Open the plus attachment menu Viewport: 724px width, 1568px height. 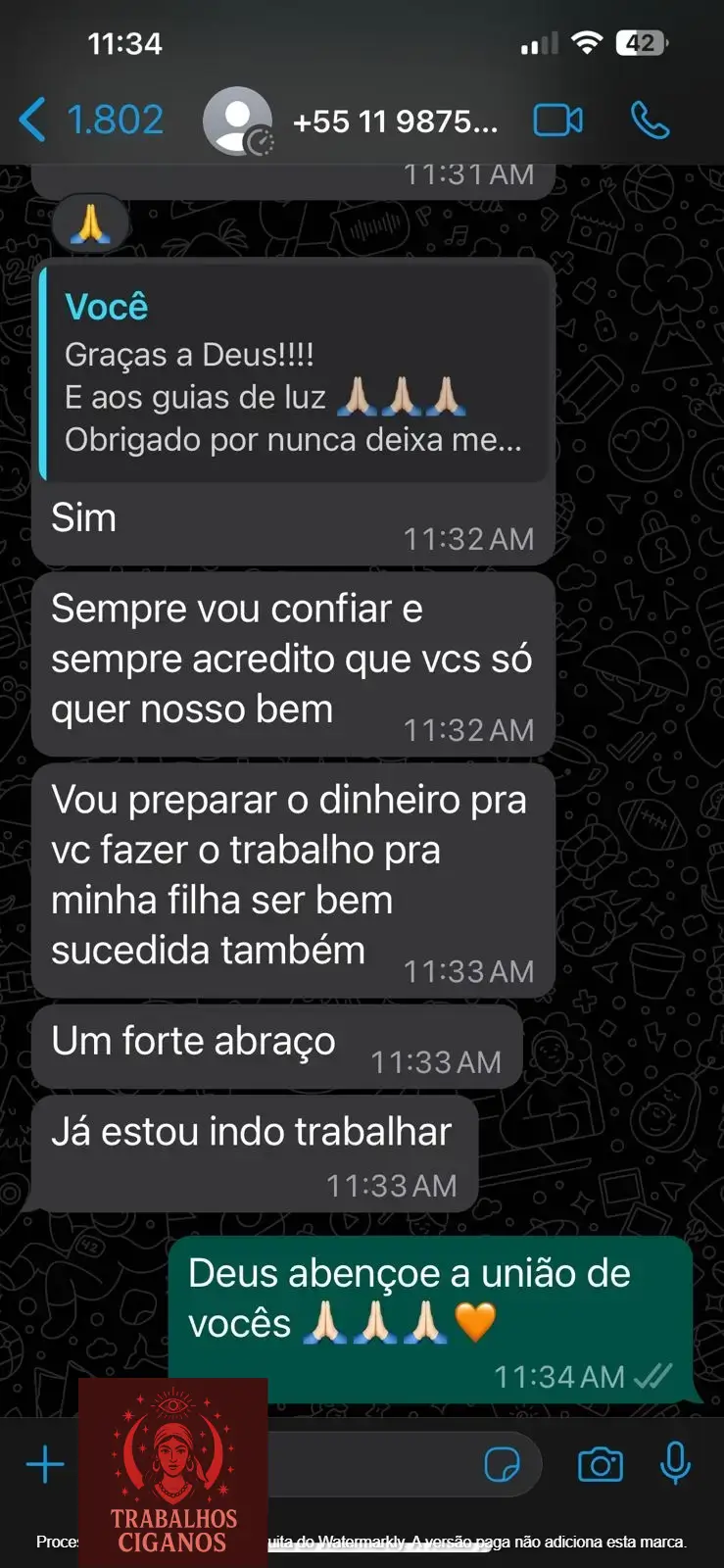(x=45, y=1465)
